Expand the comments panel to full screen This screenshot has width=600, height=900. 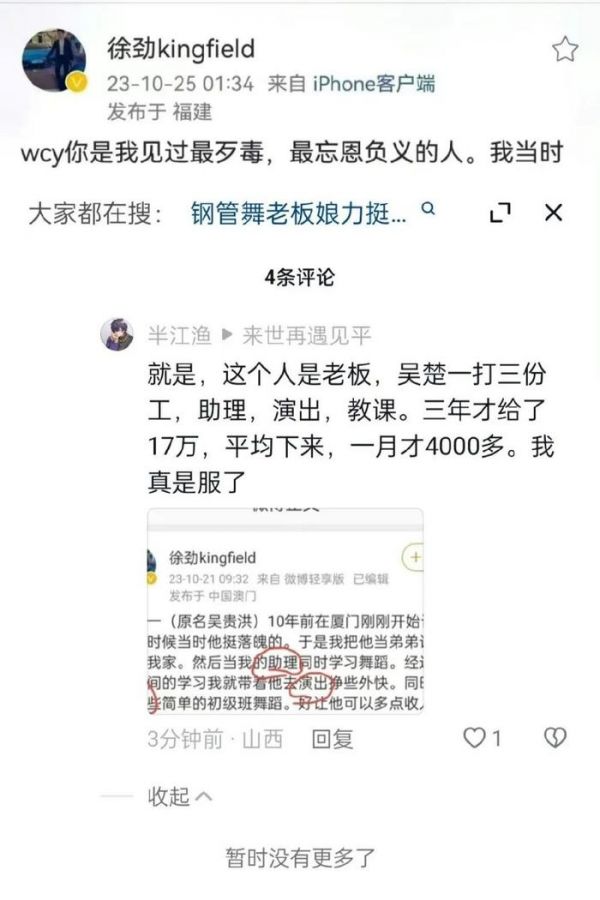[x=501, y=212]
